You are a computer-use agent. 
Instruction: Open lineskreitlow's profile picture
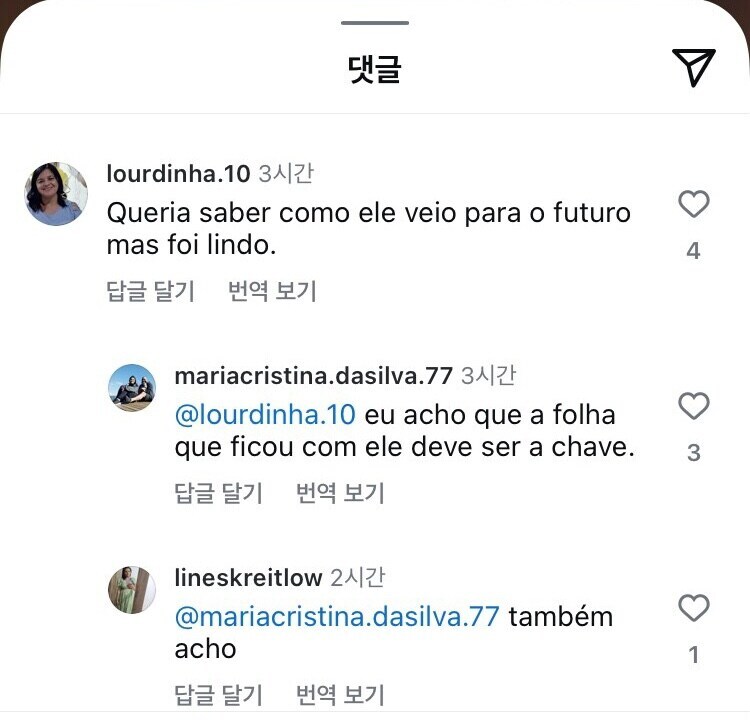pos(132,590)
